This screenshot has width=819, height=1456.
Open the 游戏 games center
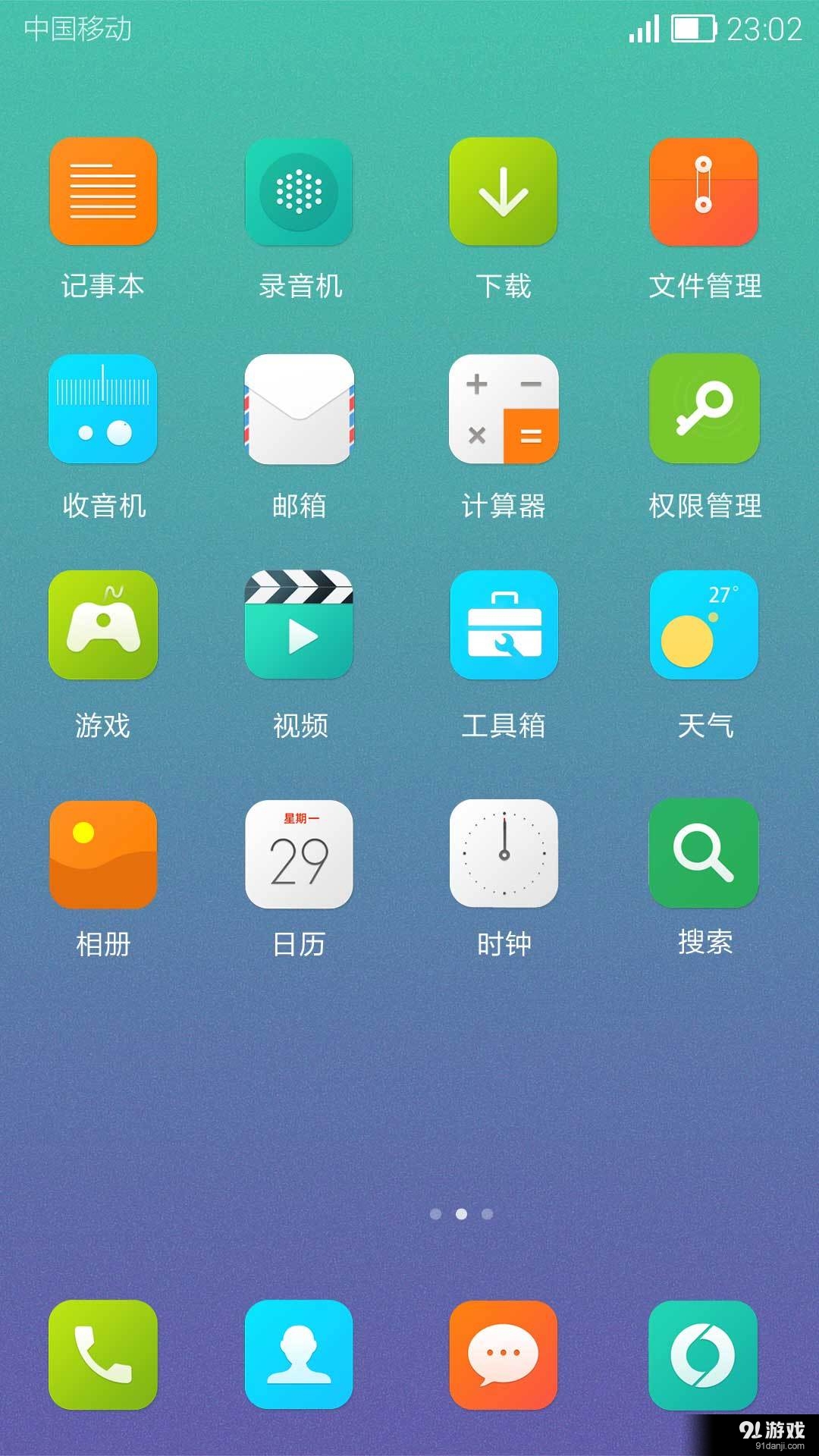[x=102, y=626]
